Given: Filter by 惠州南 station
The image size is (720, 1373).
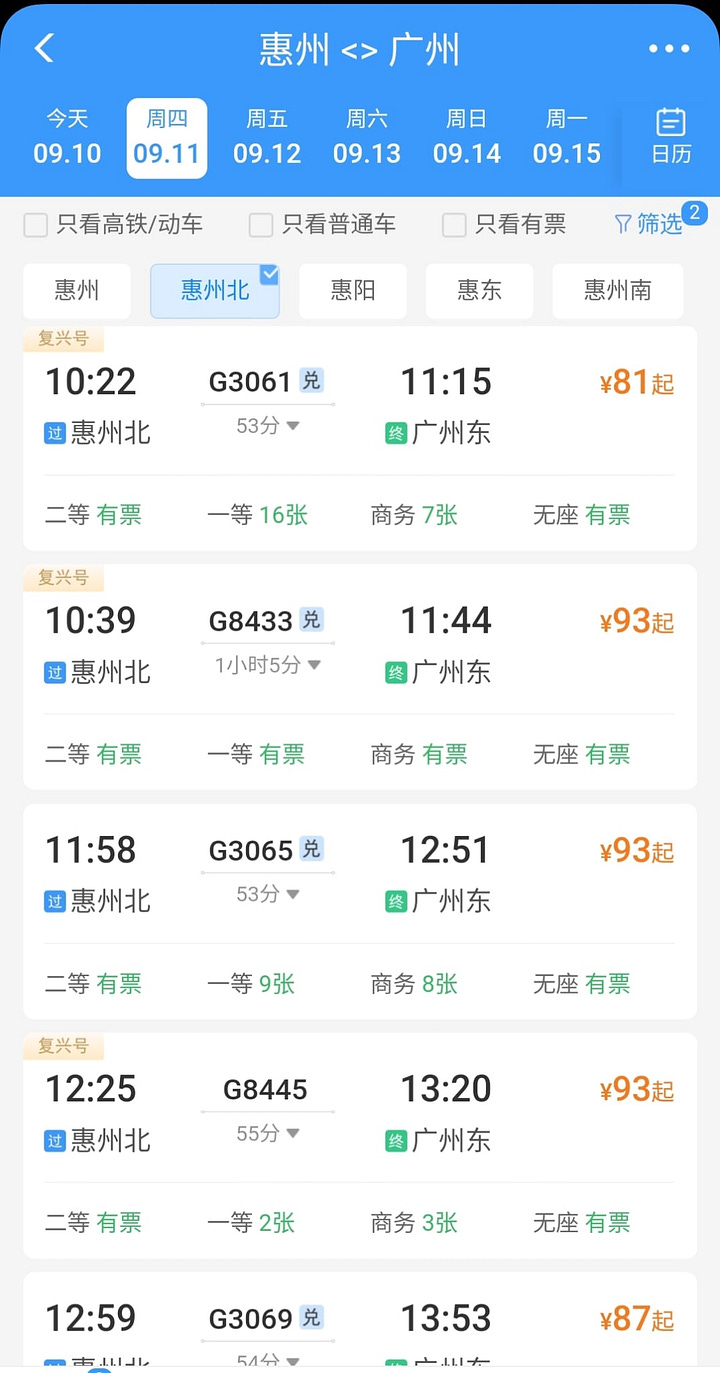Looking at the screenshot, I should [618, 291].
